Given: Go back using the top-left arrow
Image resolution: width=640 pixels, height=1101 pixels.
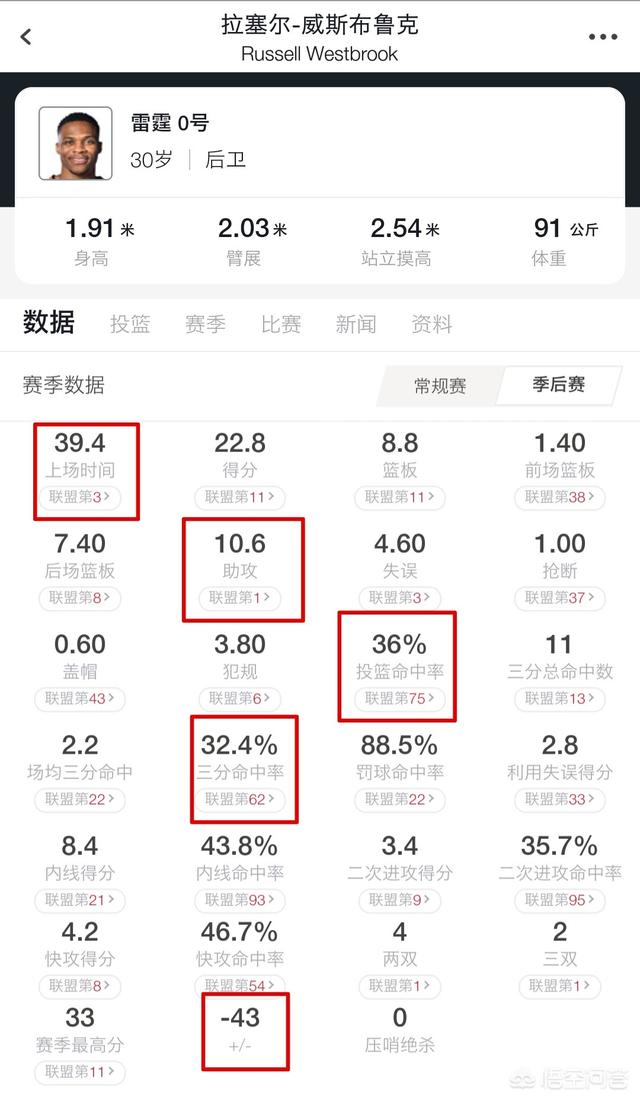Looking at the screenshot, I should point(26,37).
